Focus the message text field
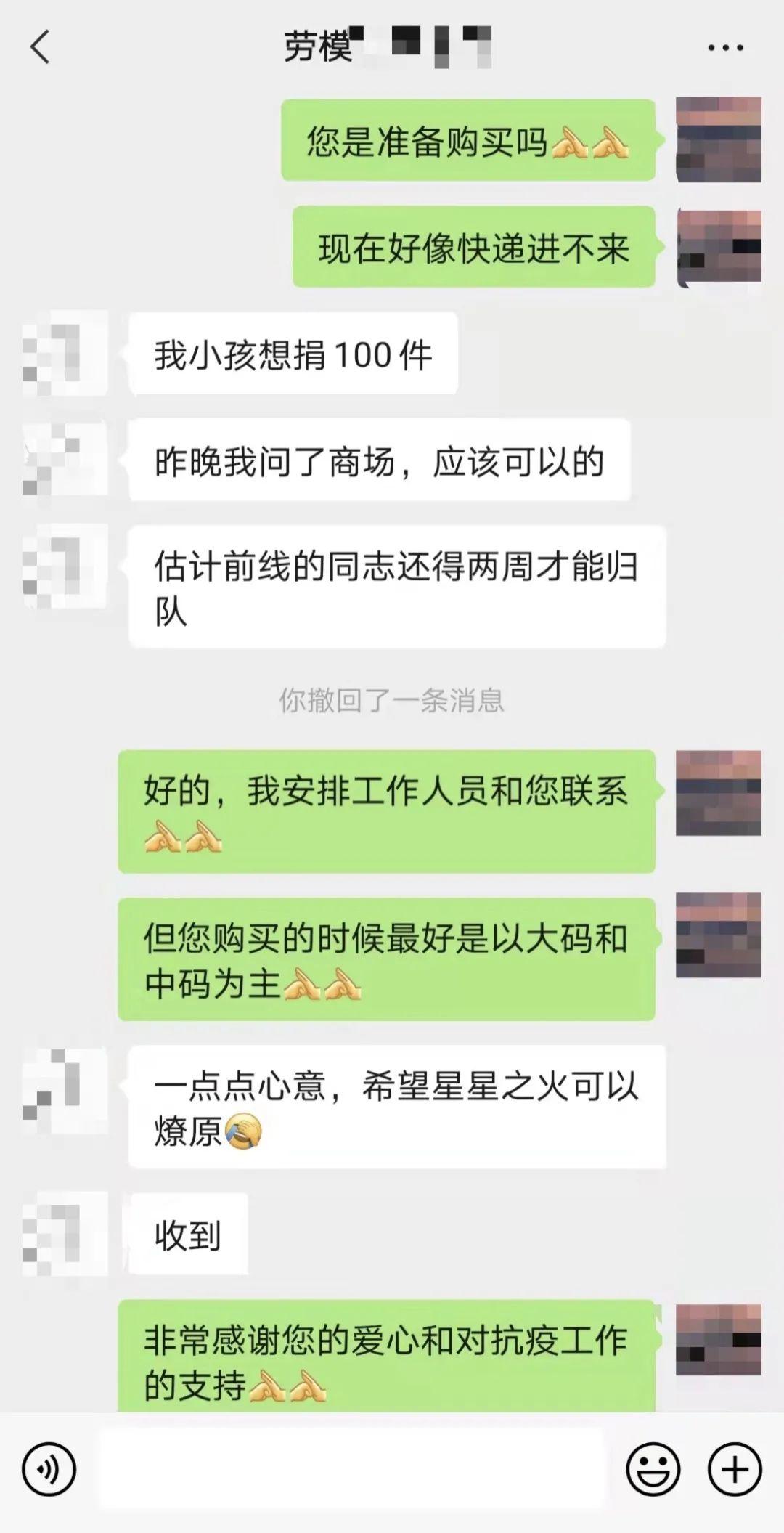Screen dimensions: 784x1533 click(x=351, y=1468)
